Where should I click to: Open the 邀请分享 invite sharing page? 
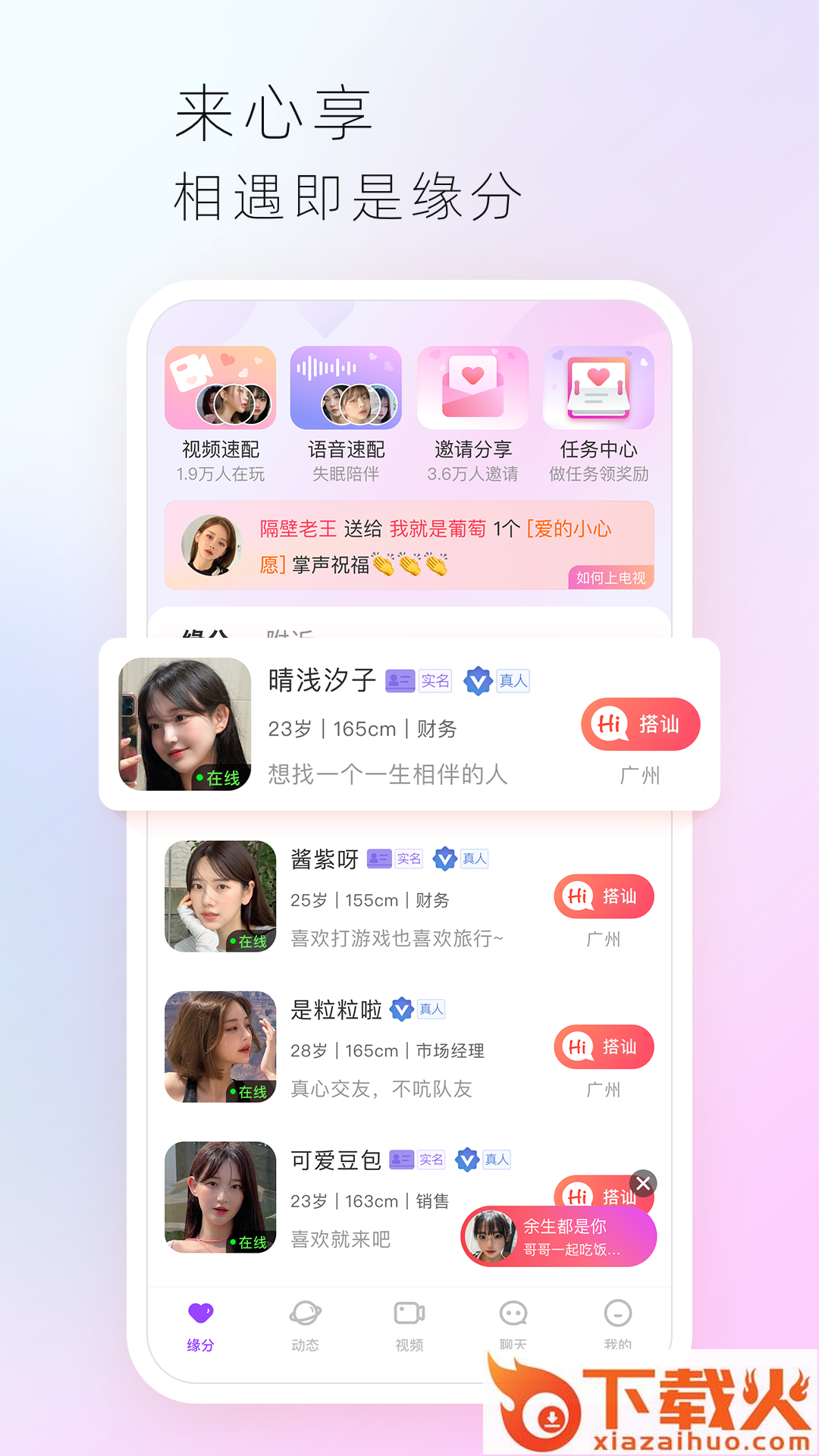(x=472, y=387)
